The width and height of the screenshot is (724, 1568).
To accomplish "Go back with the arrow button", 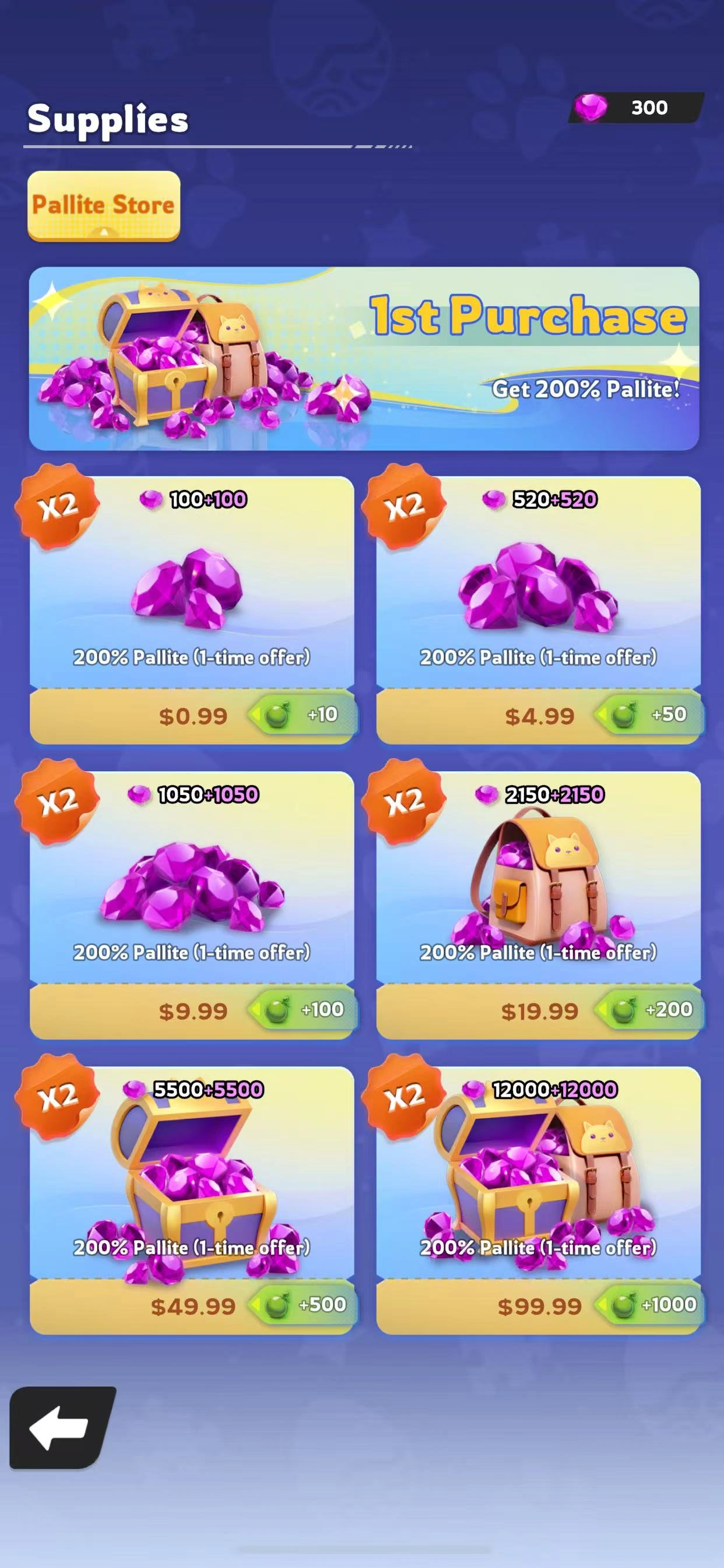I will click(61, 1428).
